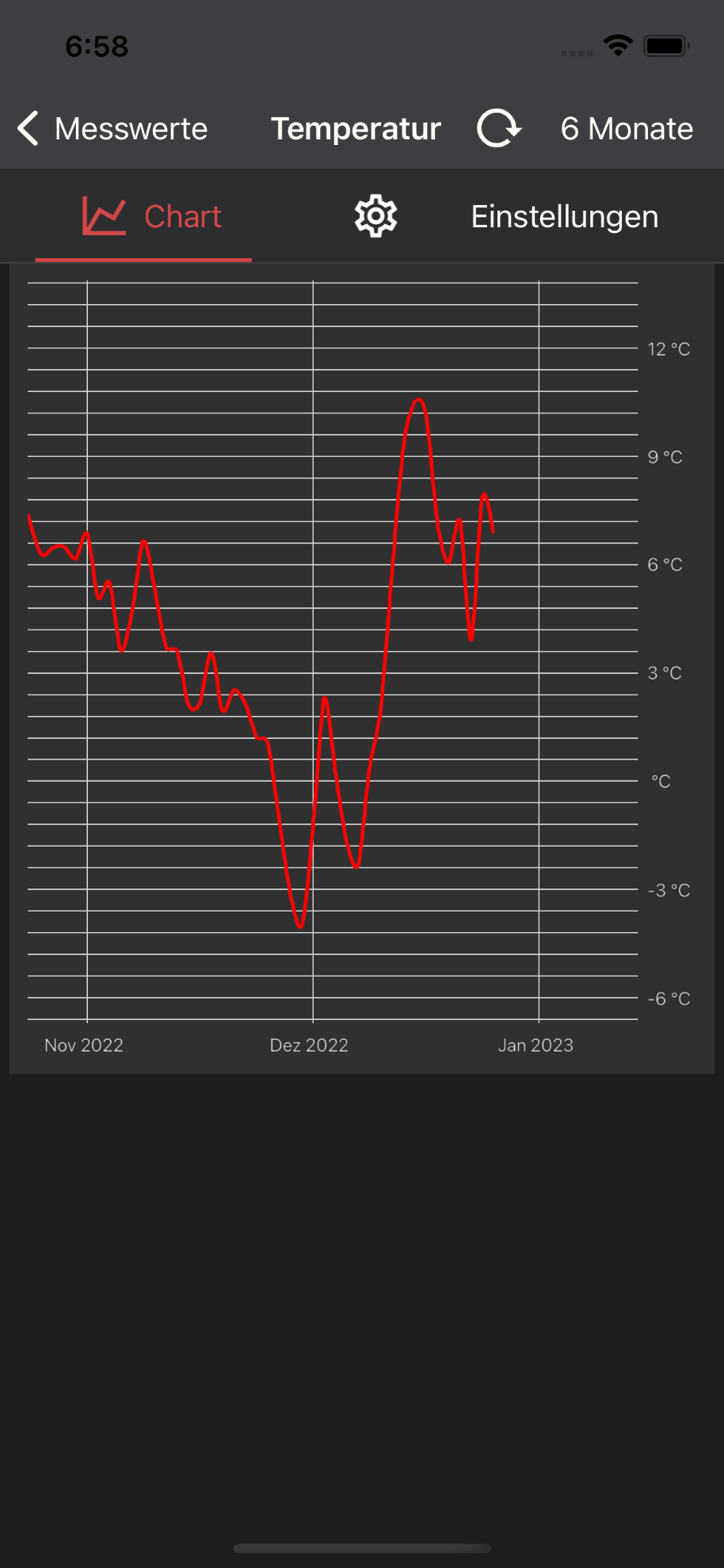Change the 6 Monate time range
Viewport: 724px width, 1568px height.
coord(627,128)
